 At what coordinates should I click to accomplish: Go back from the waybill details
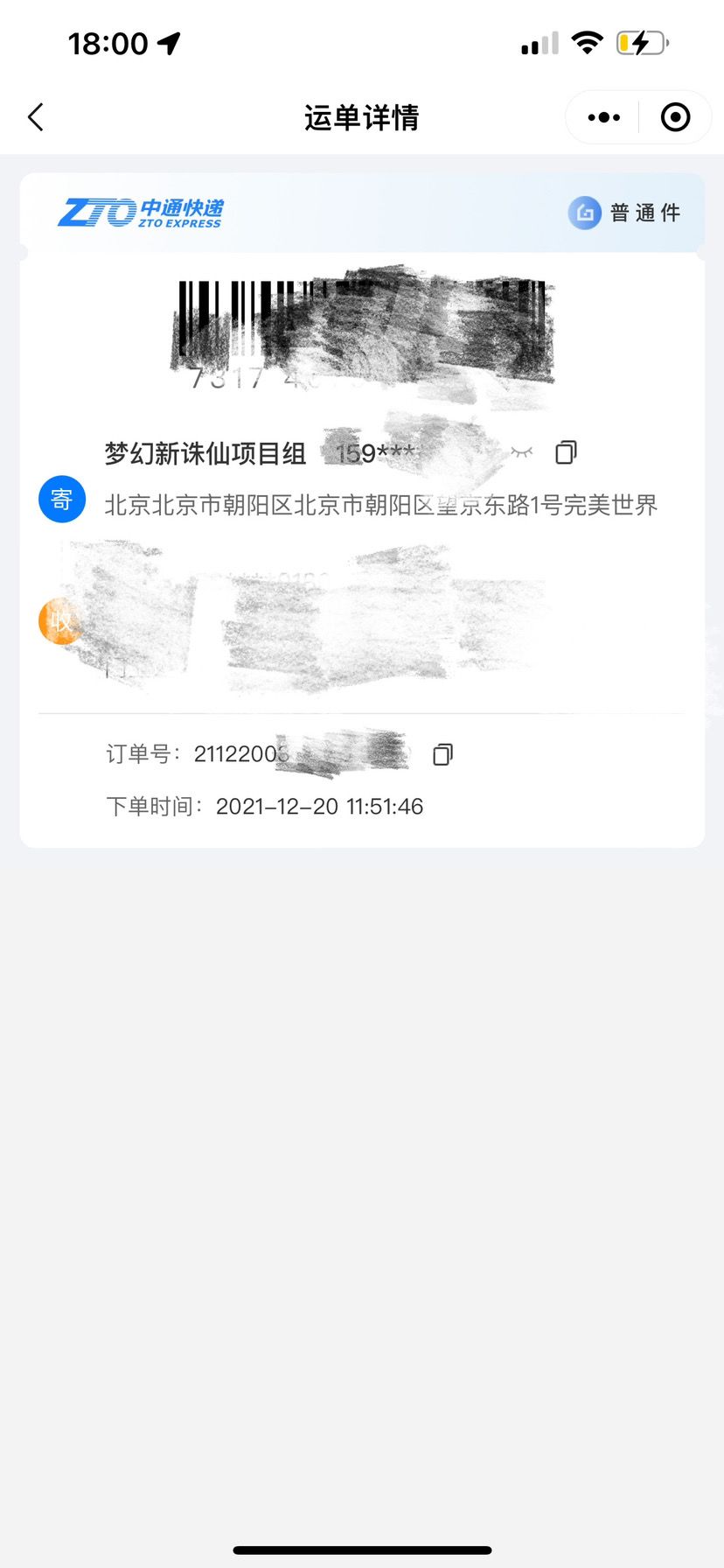pos(36,117)
